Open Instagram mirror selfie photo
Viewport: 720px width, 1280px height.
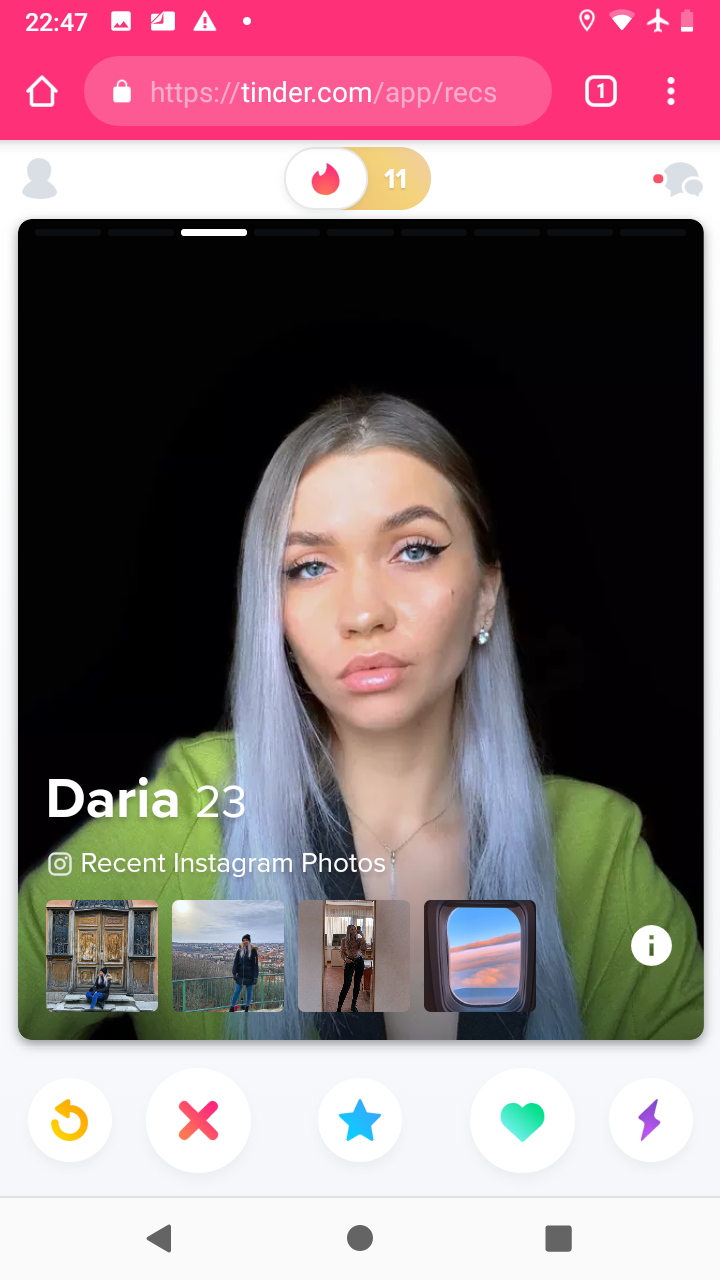pos(354,955)
